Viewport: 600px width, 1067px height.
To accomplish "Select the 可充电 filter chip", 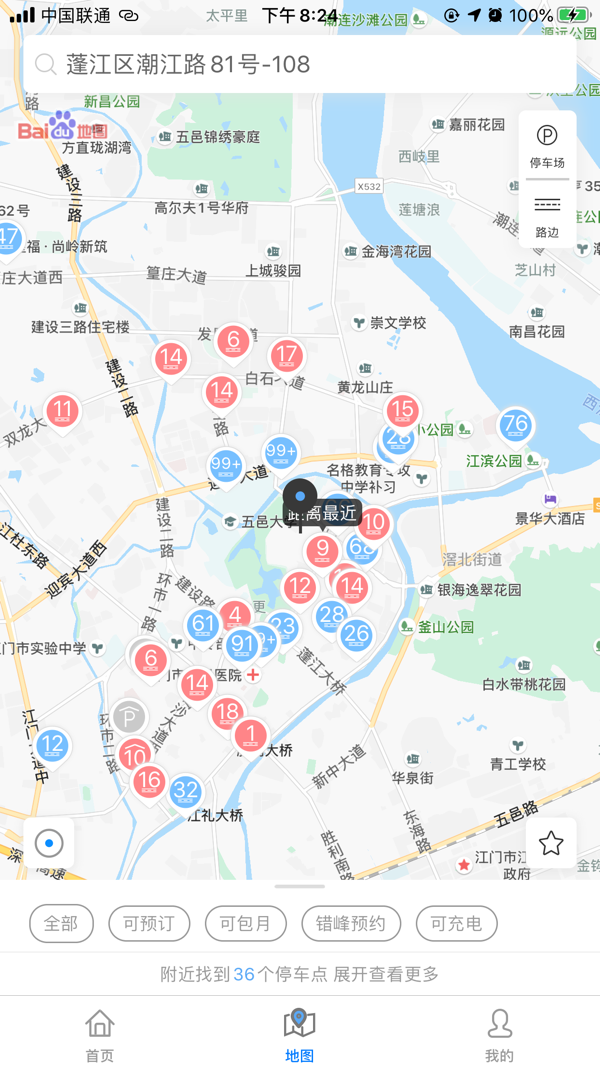I will pyautogui.click(x=456, y=923).
